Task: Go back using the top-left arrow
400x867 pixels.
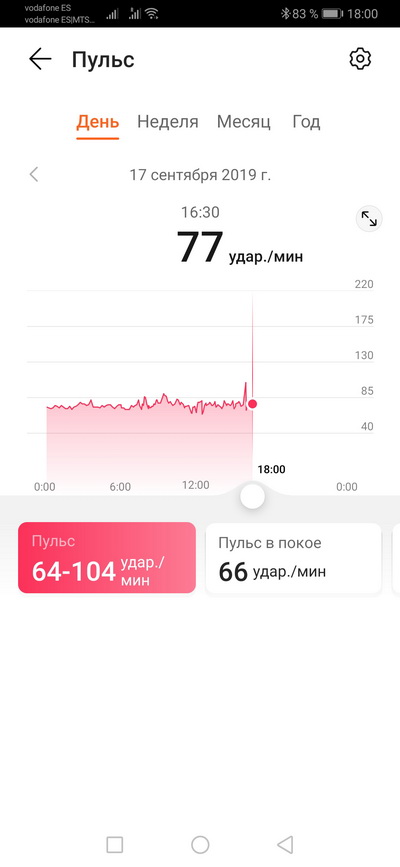Action: [40, 59]
